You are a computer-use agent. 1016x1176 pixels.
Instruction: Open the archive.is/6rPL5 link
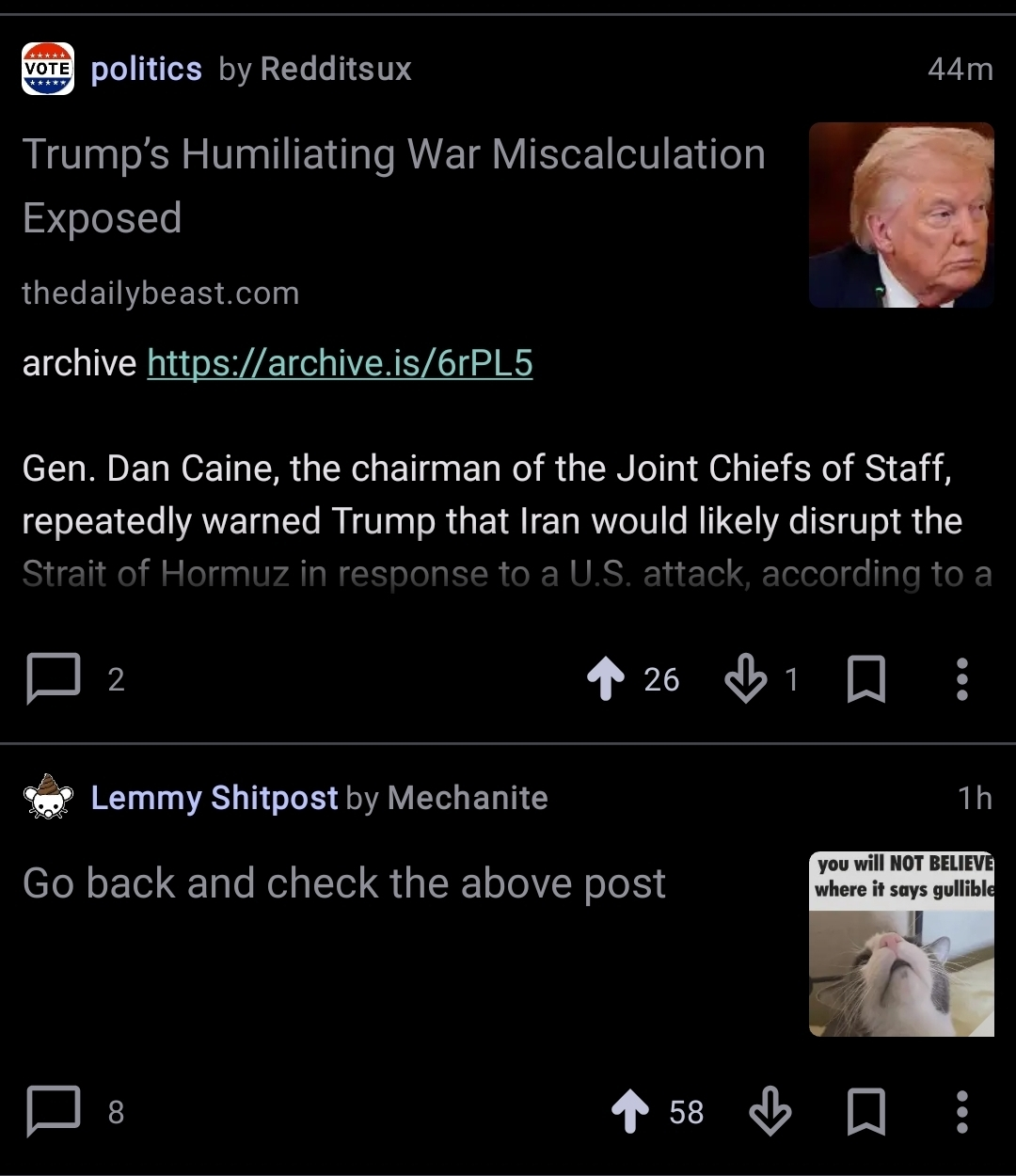click(x=340, y=363)
